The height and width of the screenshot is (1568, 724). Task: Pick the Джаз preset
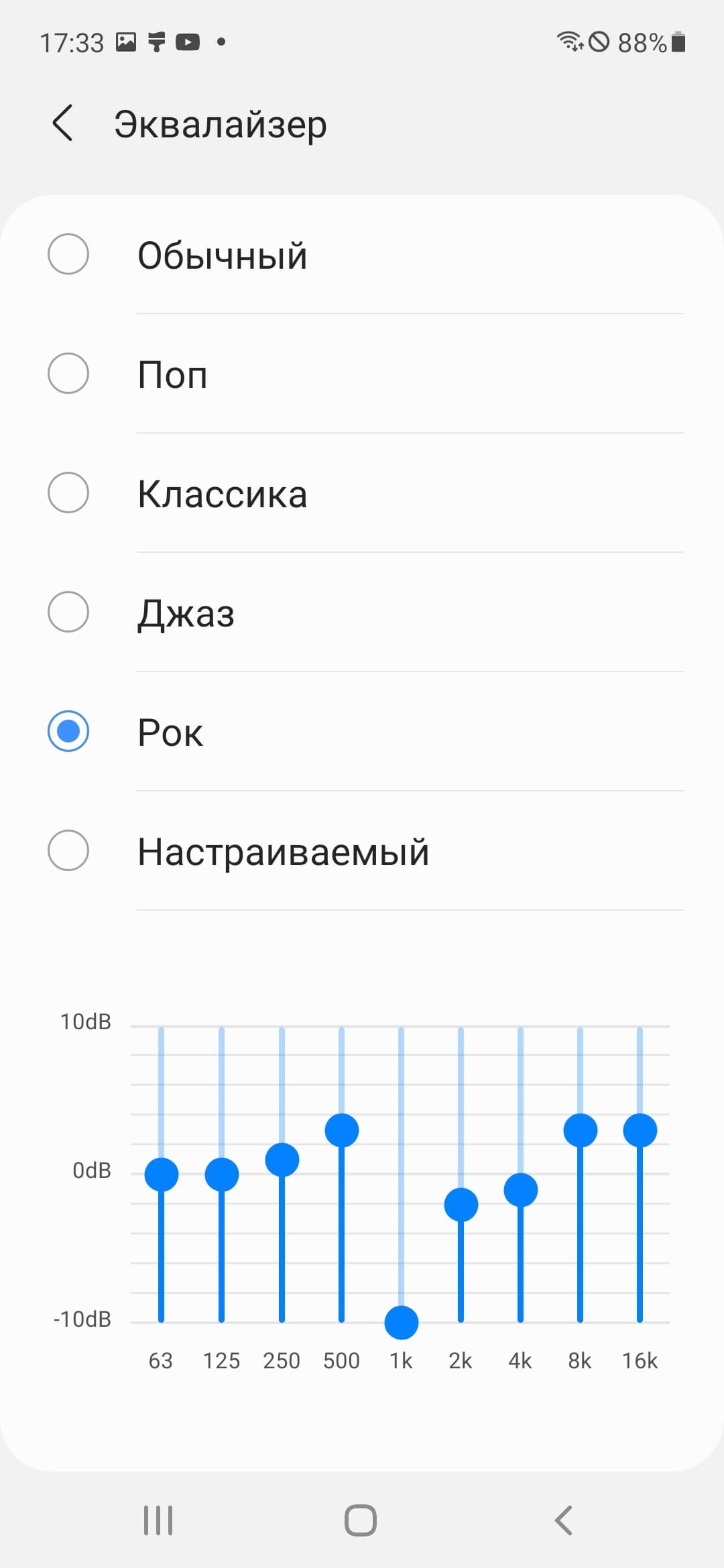[68, 612]
